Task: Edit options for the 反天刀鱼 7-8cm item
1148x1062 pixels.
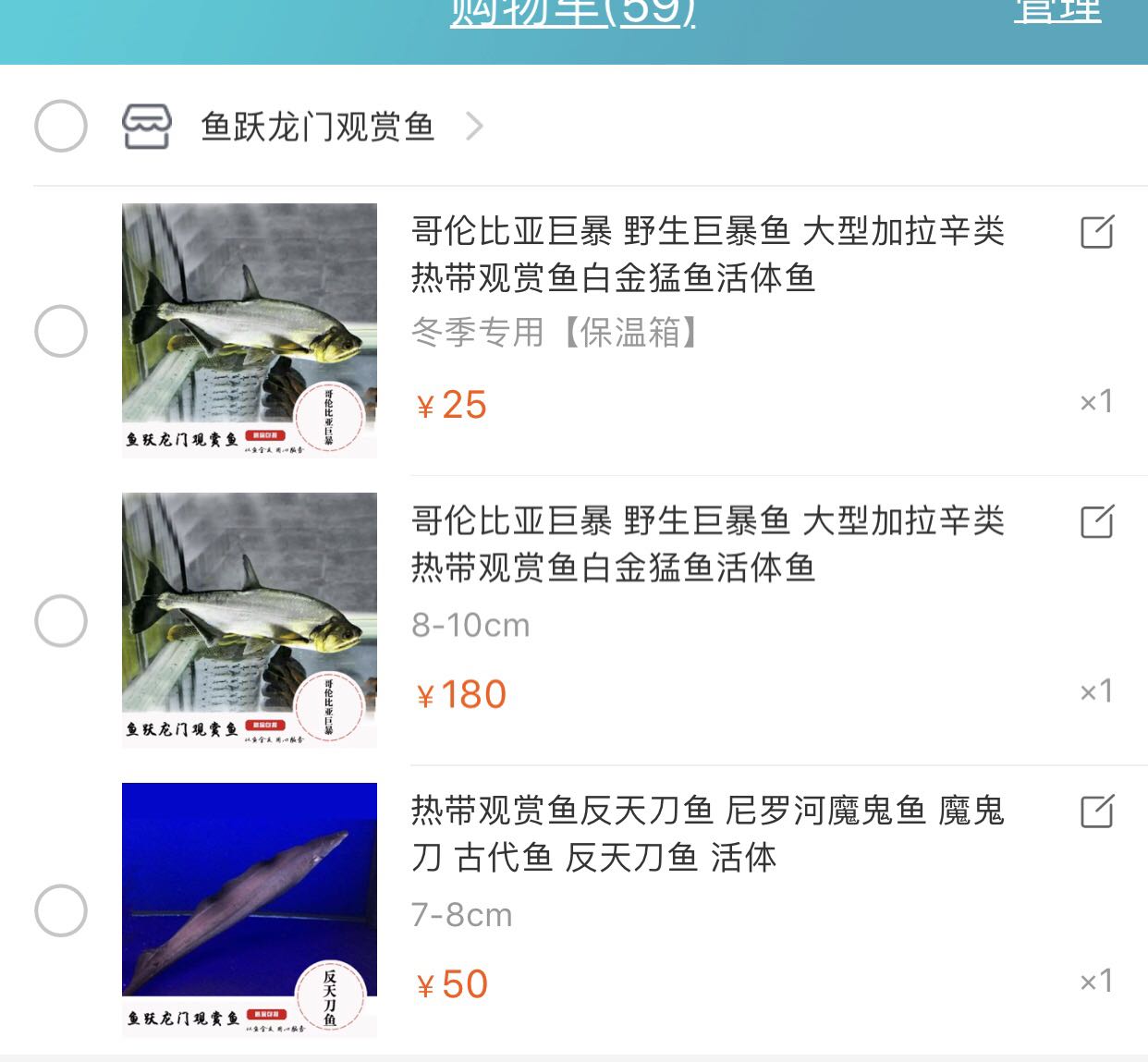Action: click(x=1097, y=812)
